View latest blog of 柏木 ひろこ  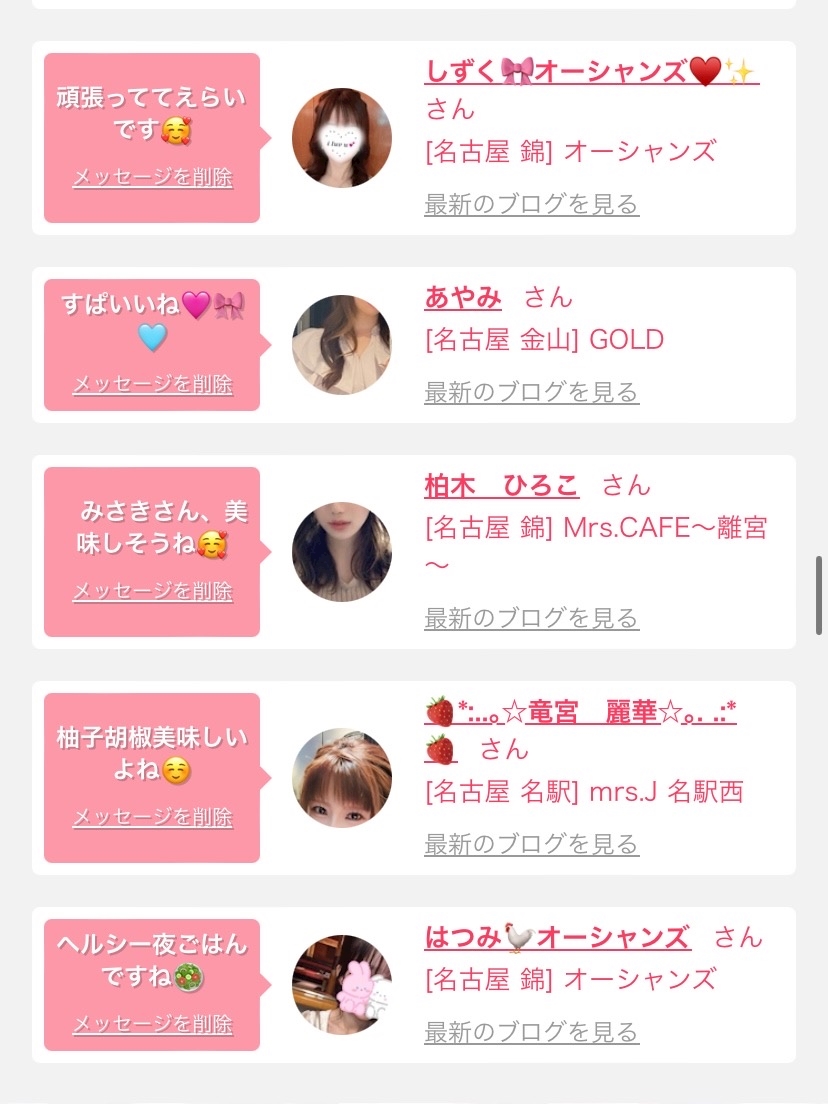[531, 619]
